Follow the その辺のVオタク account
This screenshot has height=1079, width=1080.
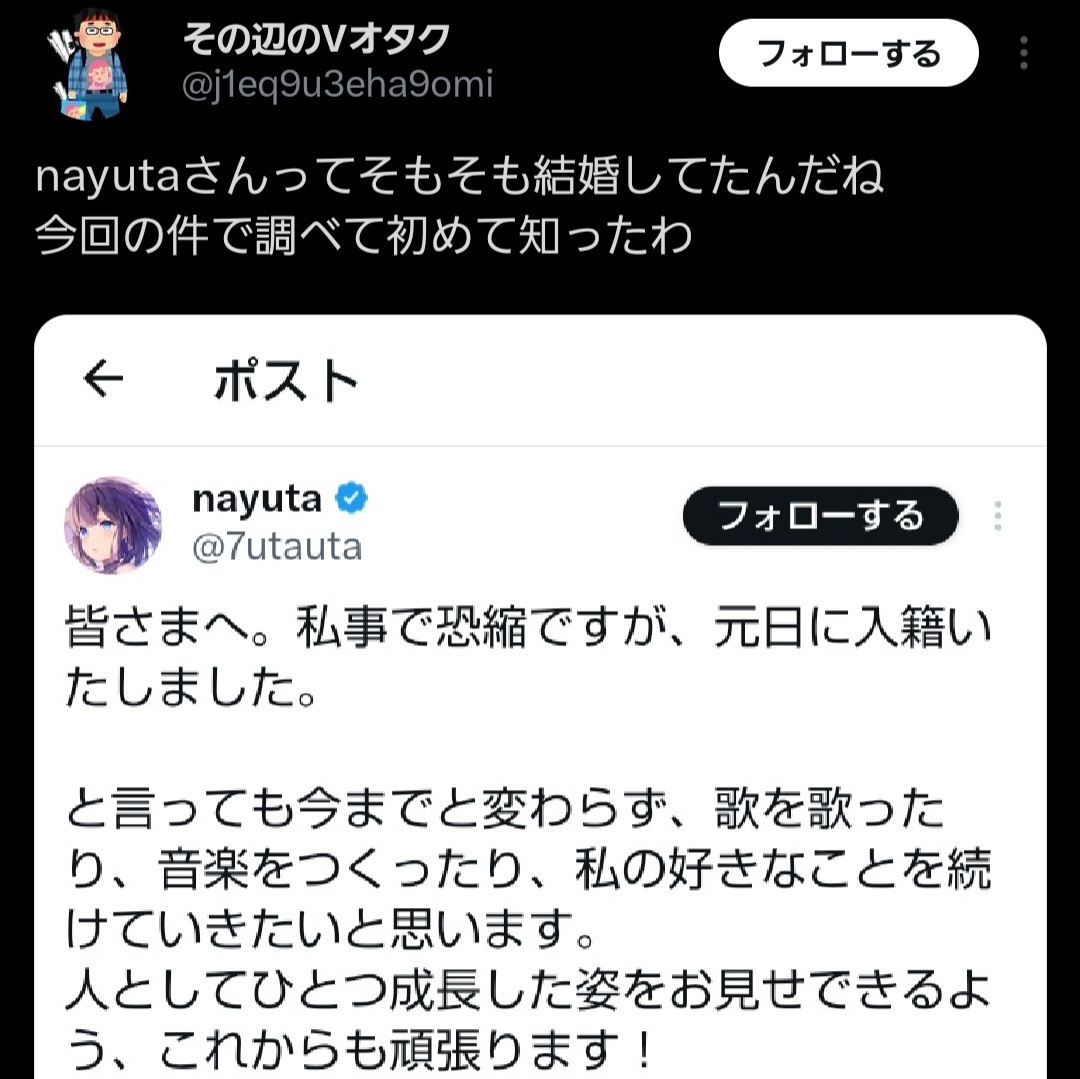point(848,53)
